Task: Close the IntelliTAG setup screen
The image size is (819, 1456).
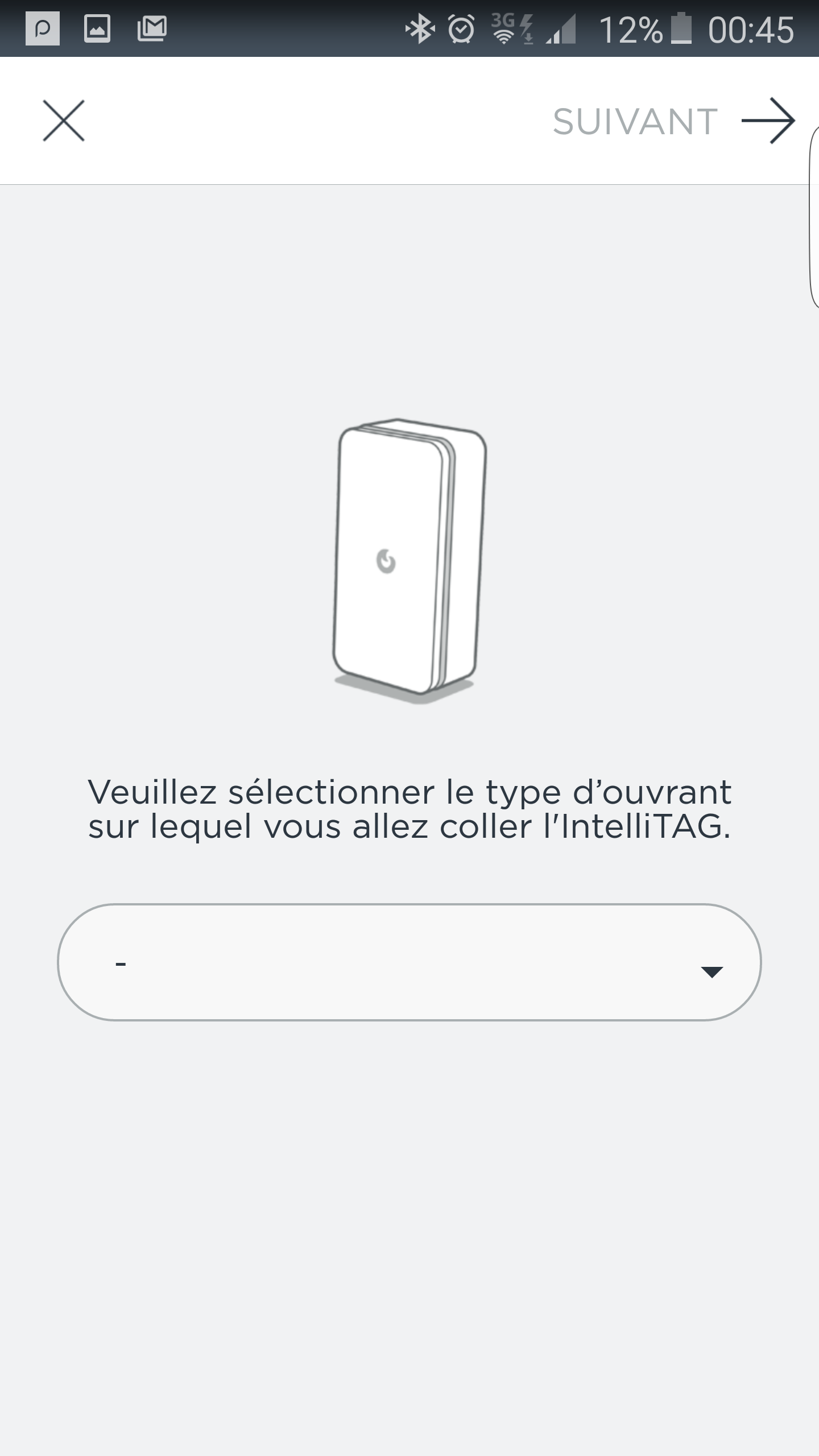Action: (64, 121)
